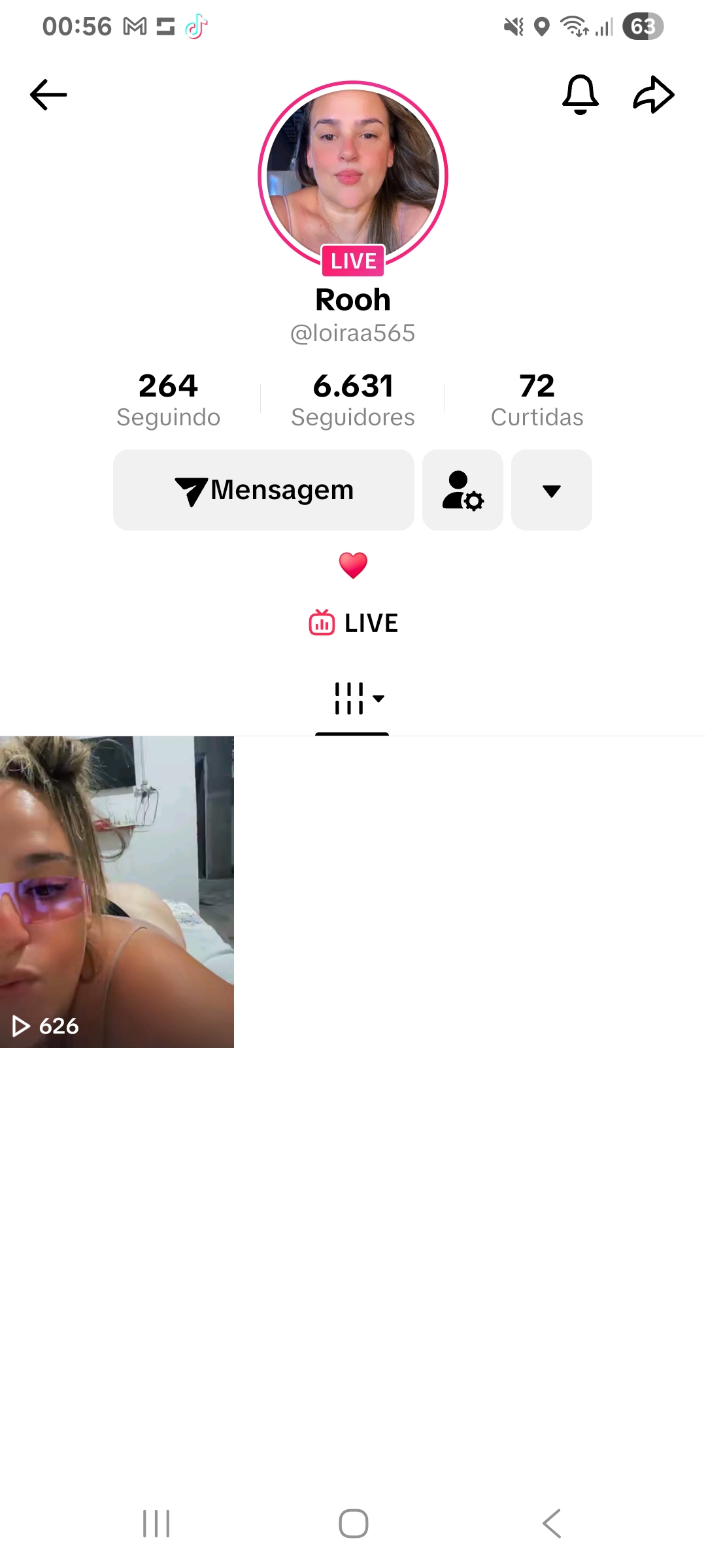
Task: Share this profile
Action: click(x=654, y=95)
